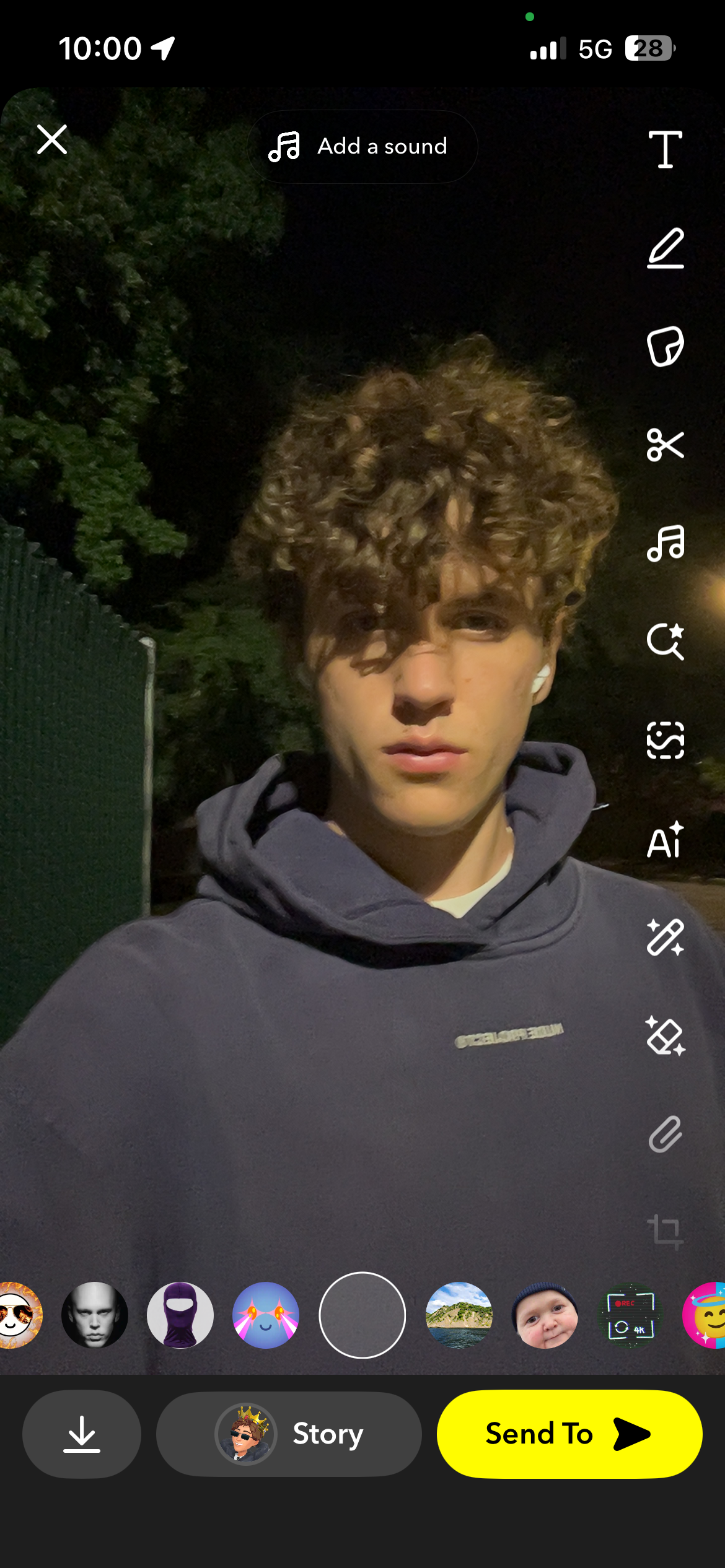
Task: Open the music note tool in sidebar
Action: click(x=666, y=543)
